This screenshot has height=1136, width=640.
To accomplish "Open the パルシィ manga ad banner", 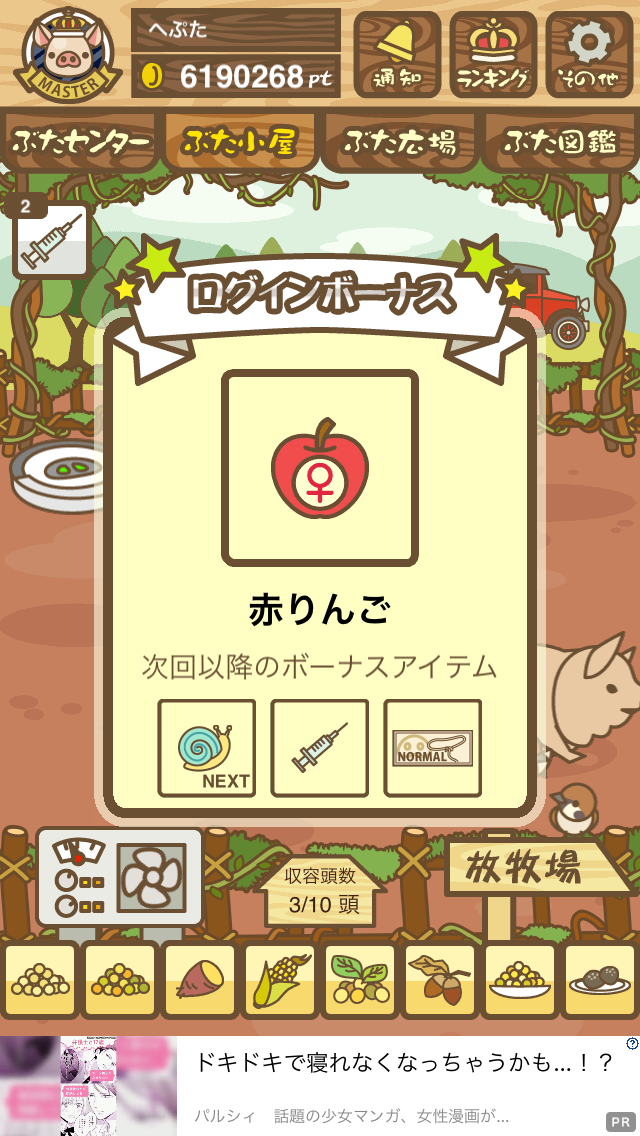I will coord(320,1086).
